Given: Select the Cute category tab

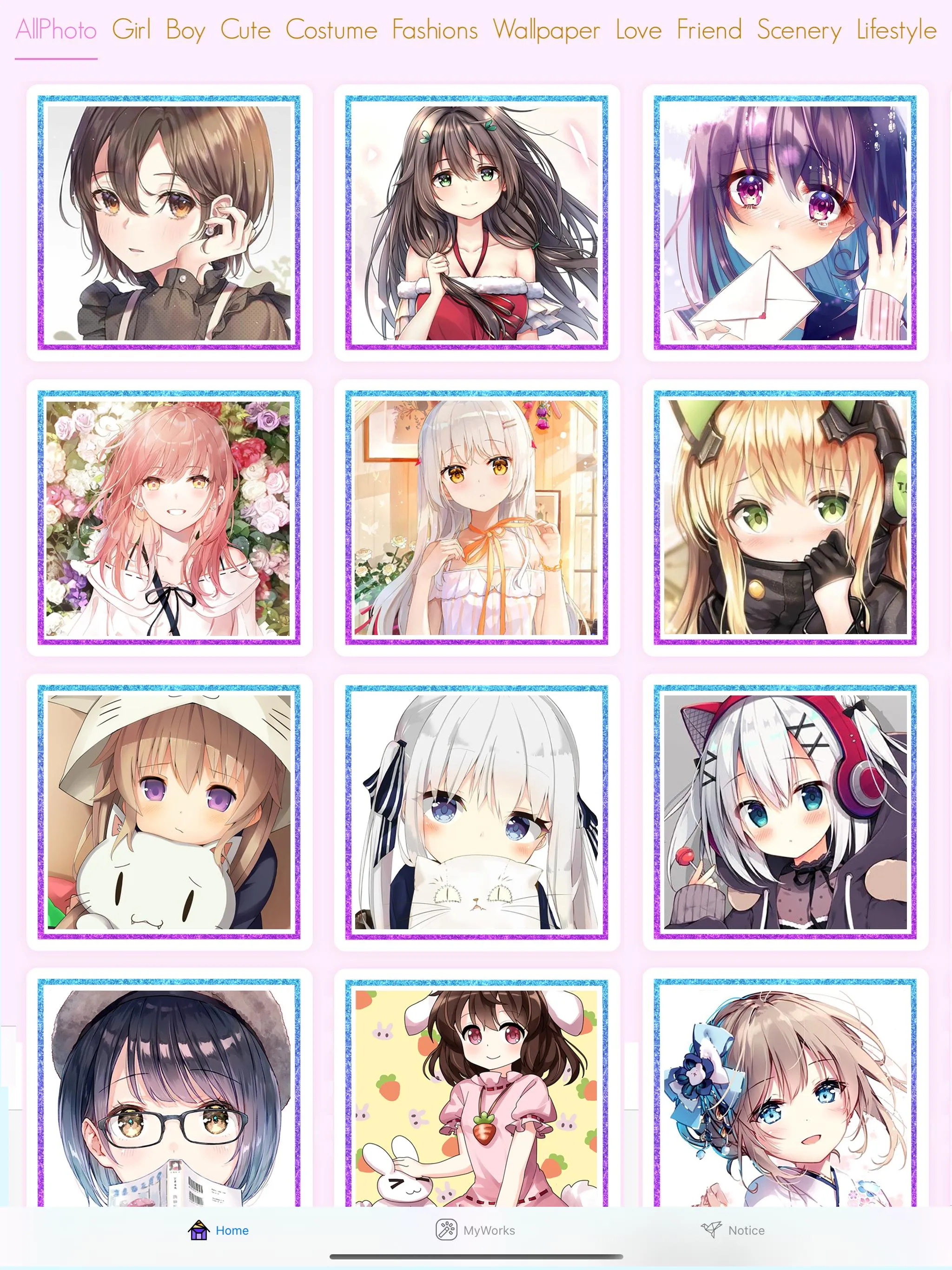Looking at the screenshot, I should pyautogui.click(x=245, y=30).
